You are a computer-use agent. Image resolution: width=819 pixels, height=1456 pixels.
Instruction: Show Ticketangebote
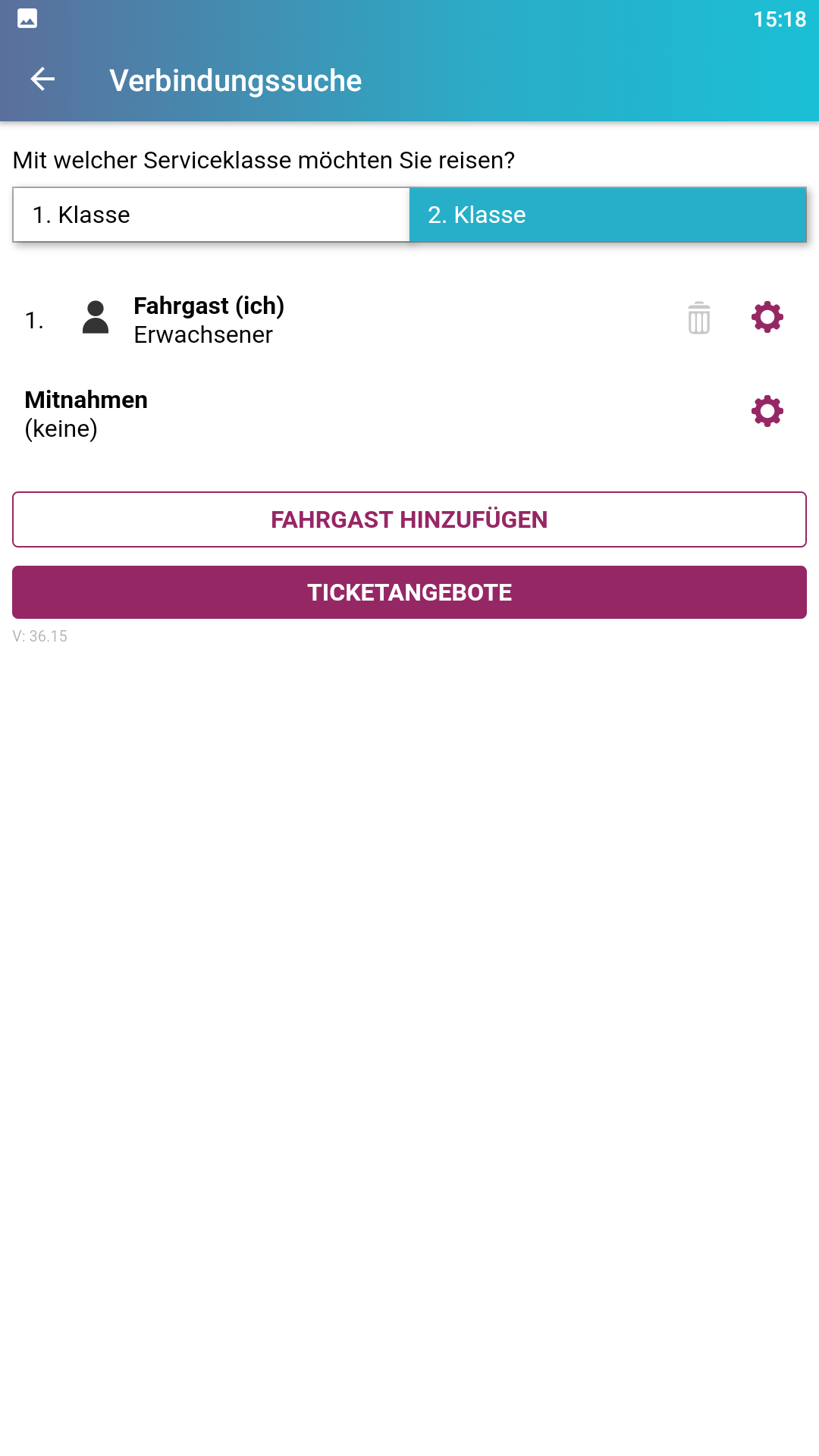tap(409, 592)
